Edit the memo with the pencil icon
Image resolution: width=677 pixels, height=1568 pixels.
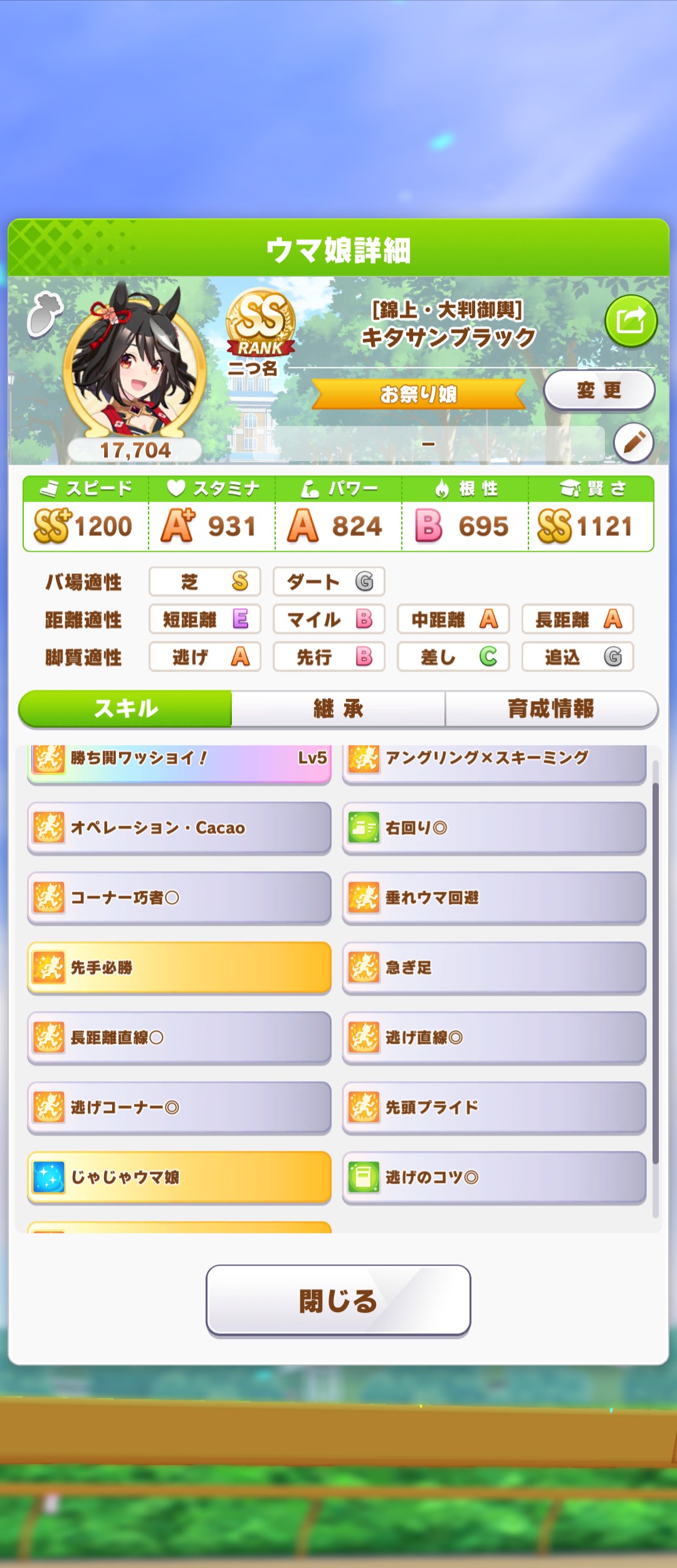click(633, 443)
